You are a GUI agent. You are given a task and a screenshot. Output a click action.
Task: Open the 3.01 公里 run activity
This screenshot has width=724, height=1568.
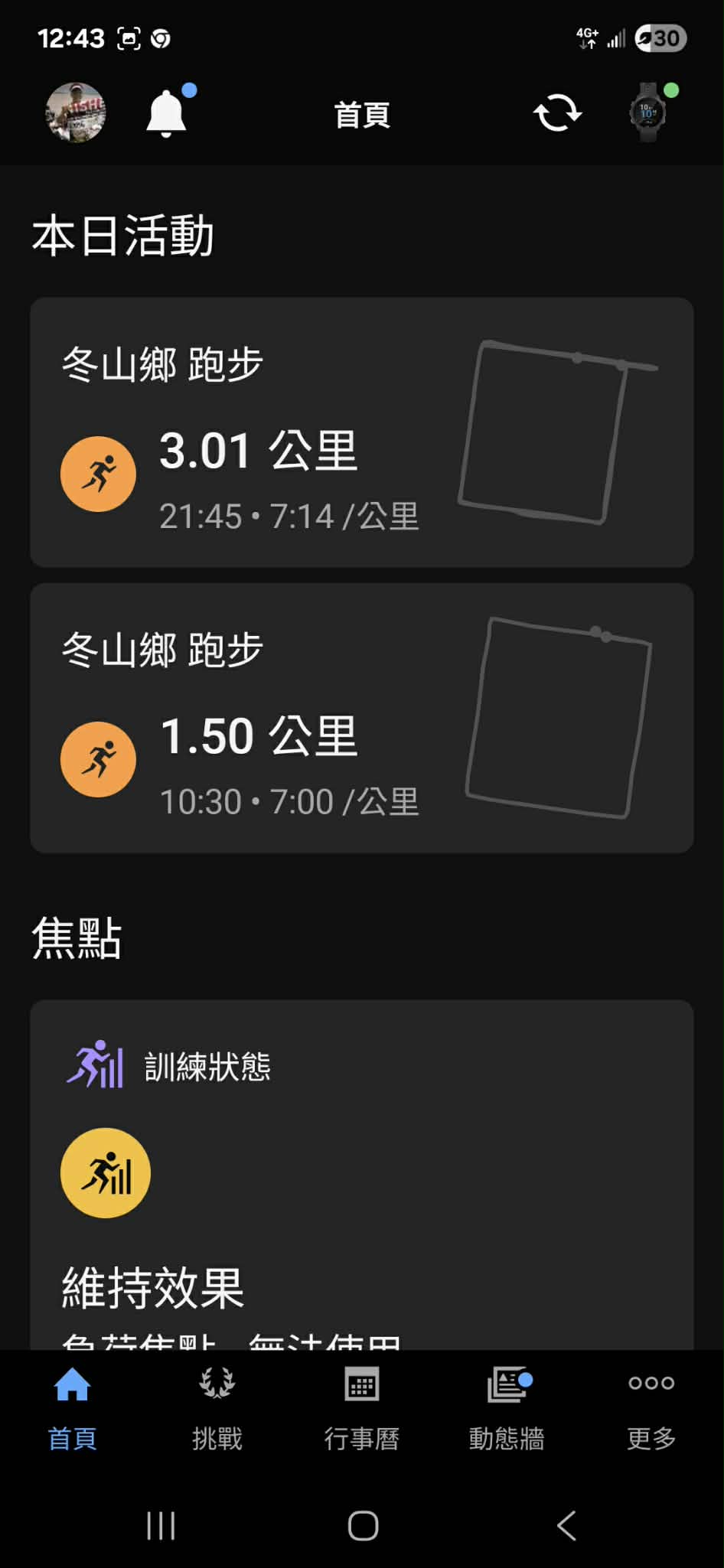tap(361, 432)
